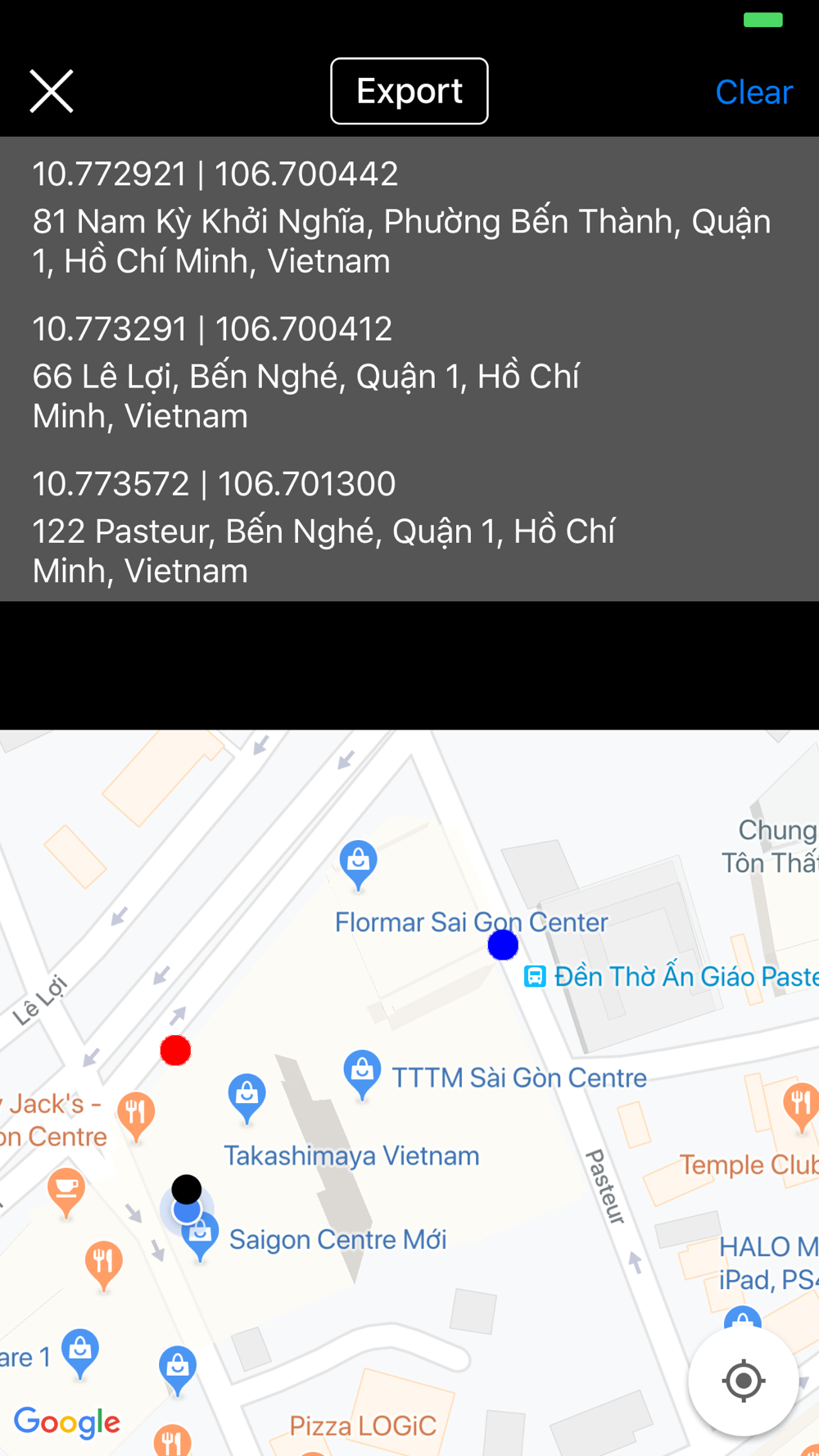
Task: Tap the red marker on the map
Action: click(175, 1051)
